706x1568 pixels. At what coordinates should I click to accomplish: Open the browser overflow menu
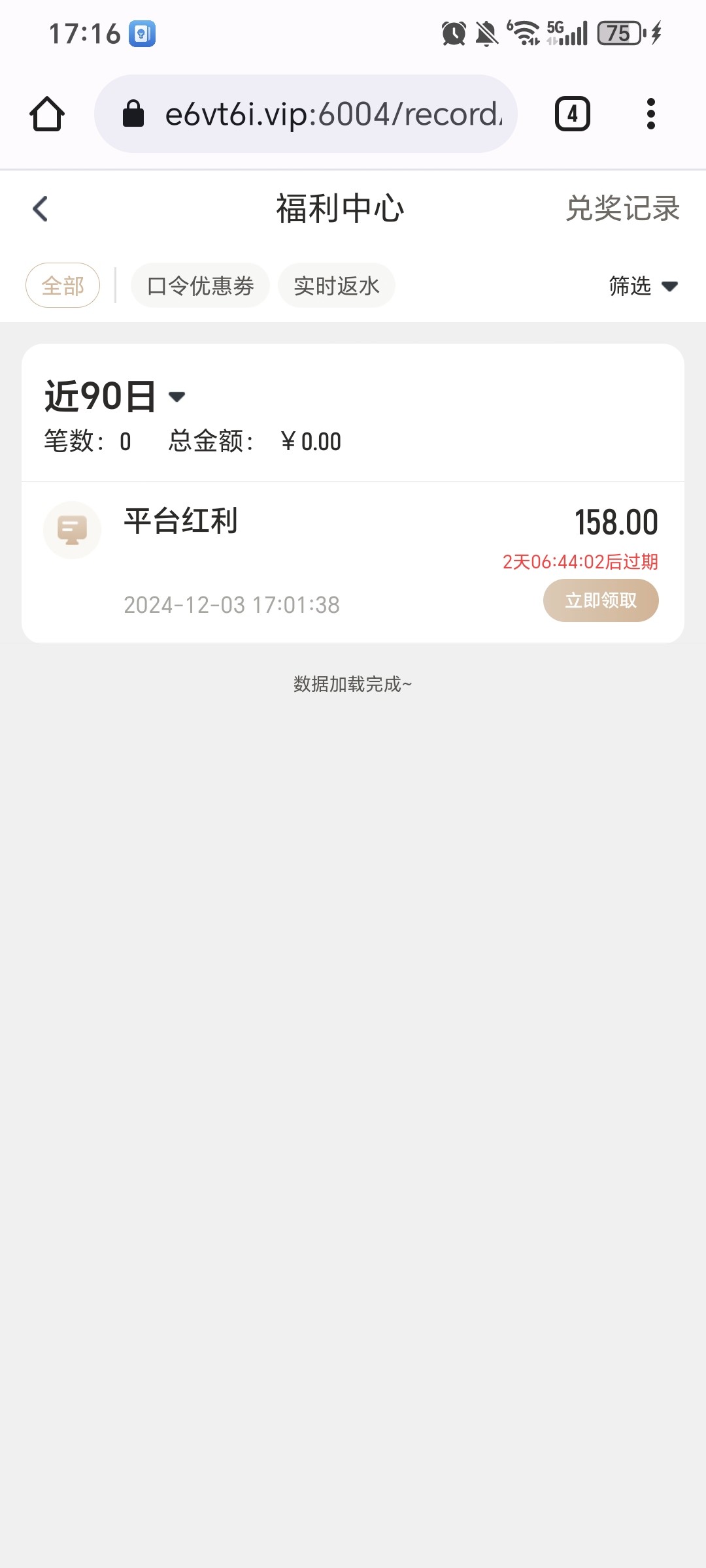(650, 114)
